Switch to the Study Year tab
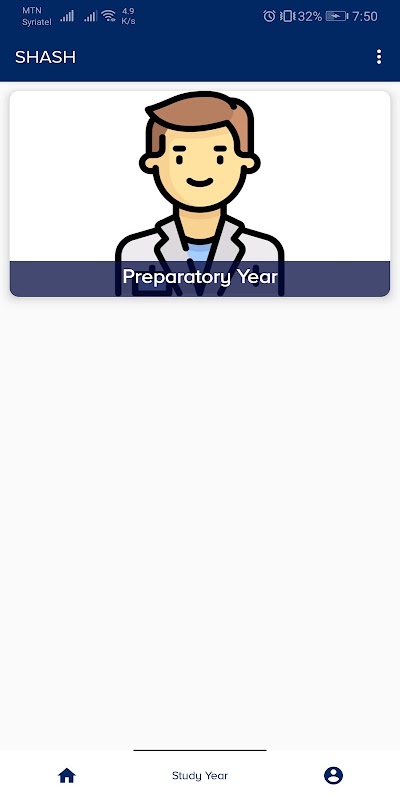The width and height of the screenshot is (400, 800). 200,776
